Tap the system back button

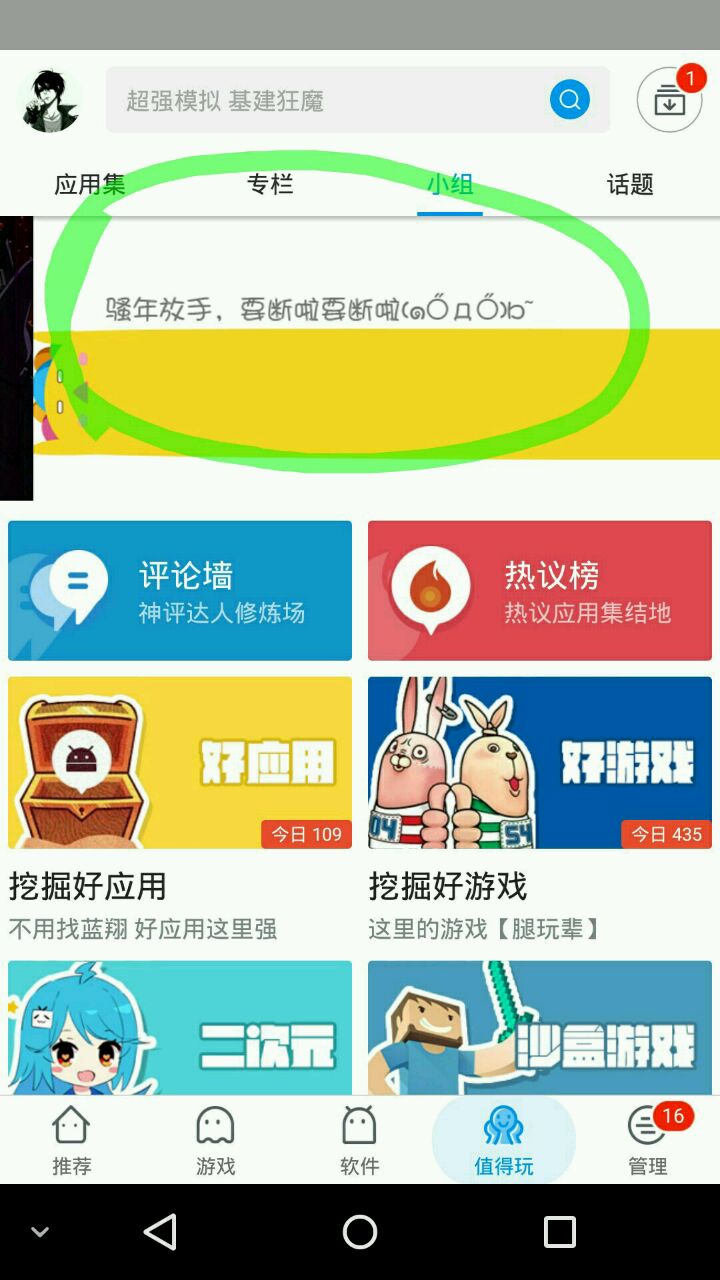point(160,1232)
